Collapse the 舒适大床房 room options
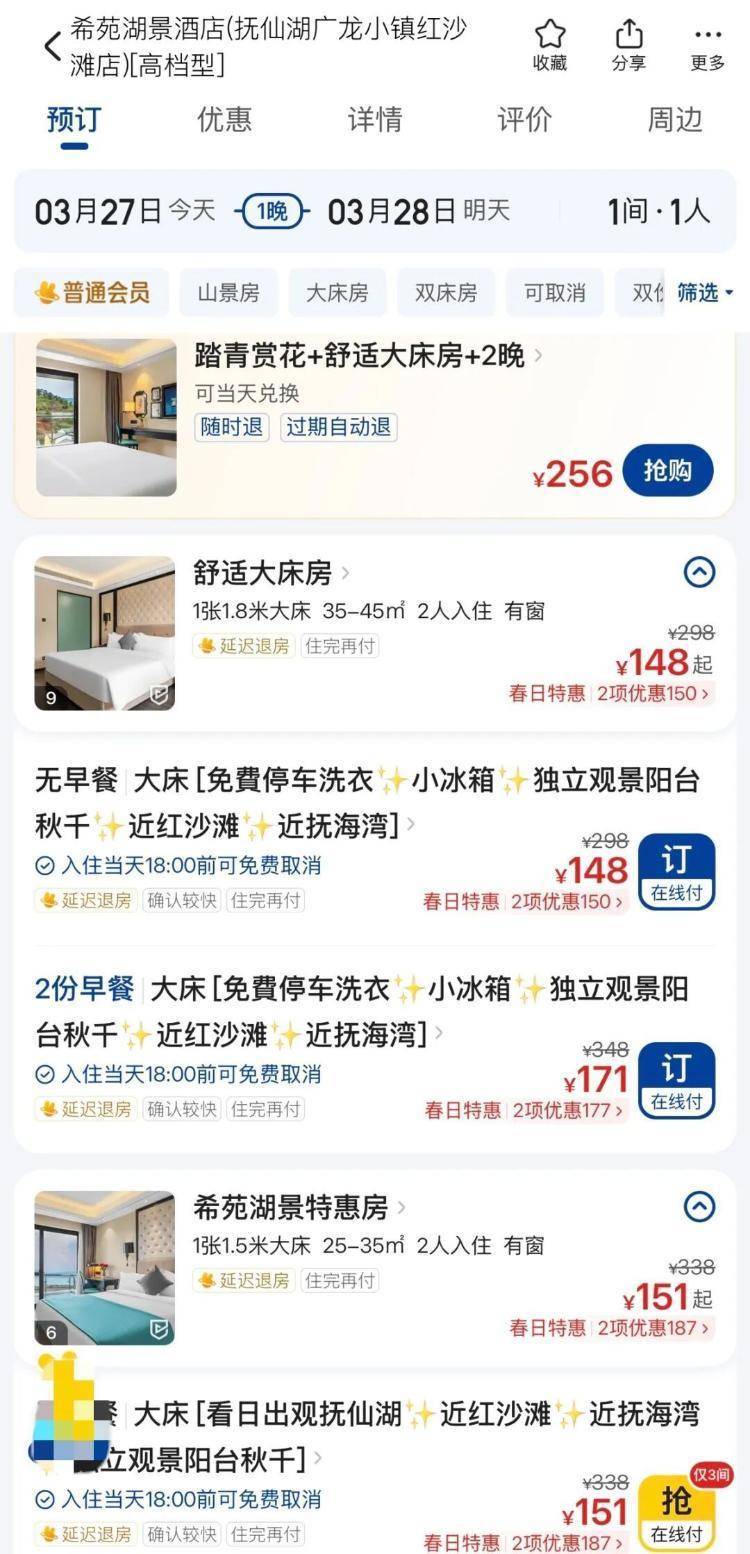Image resolution: width=750 pixels, height=1554 pixels. (x=699, y=572)
